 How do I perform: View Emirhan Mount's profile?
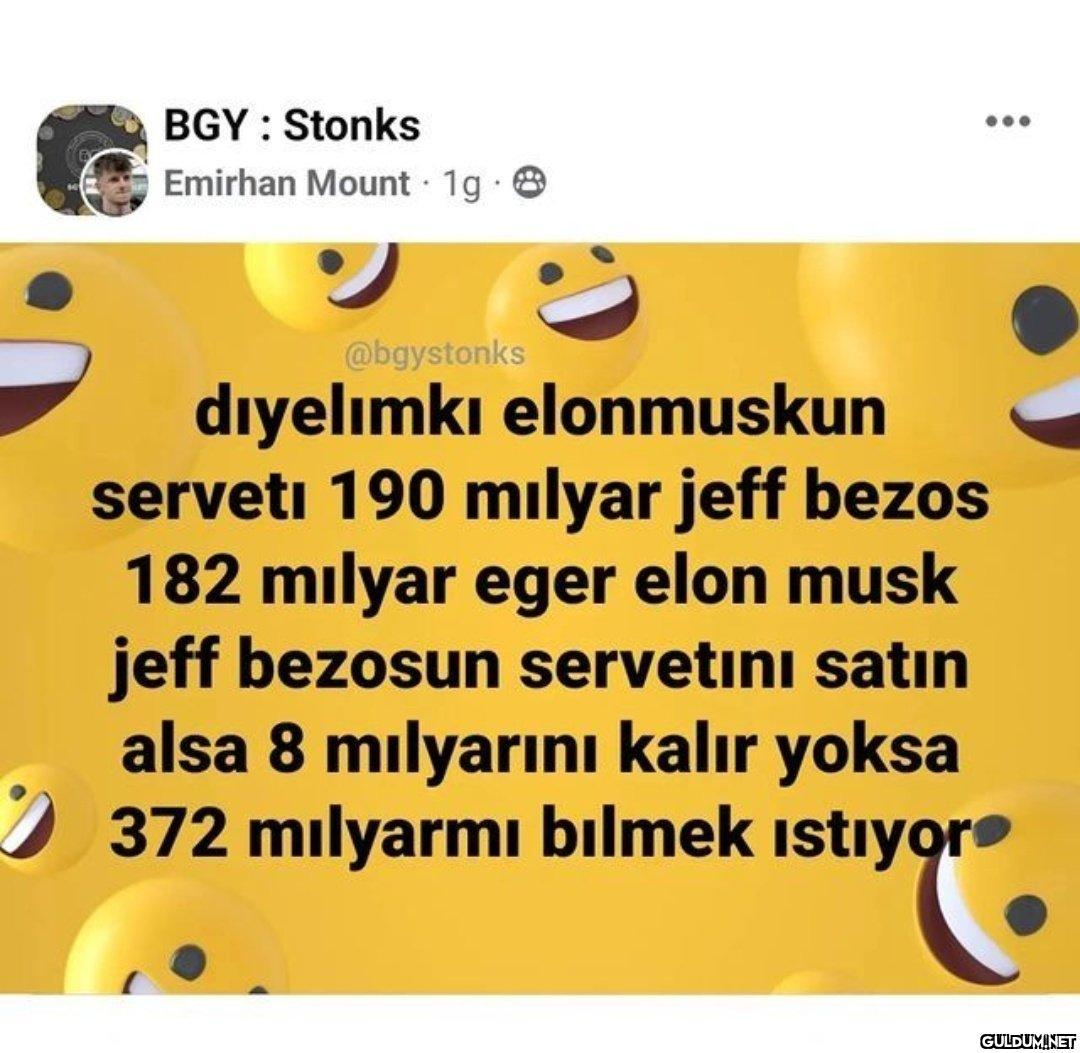[286, 184]
